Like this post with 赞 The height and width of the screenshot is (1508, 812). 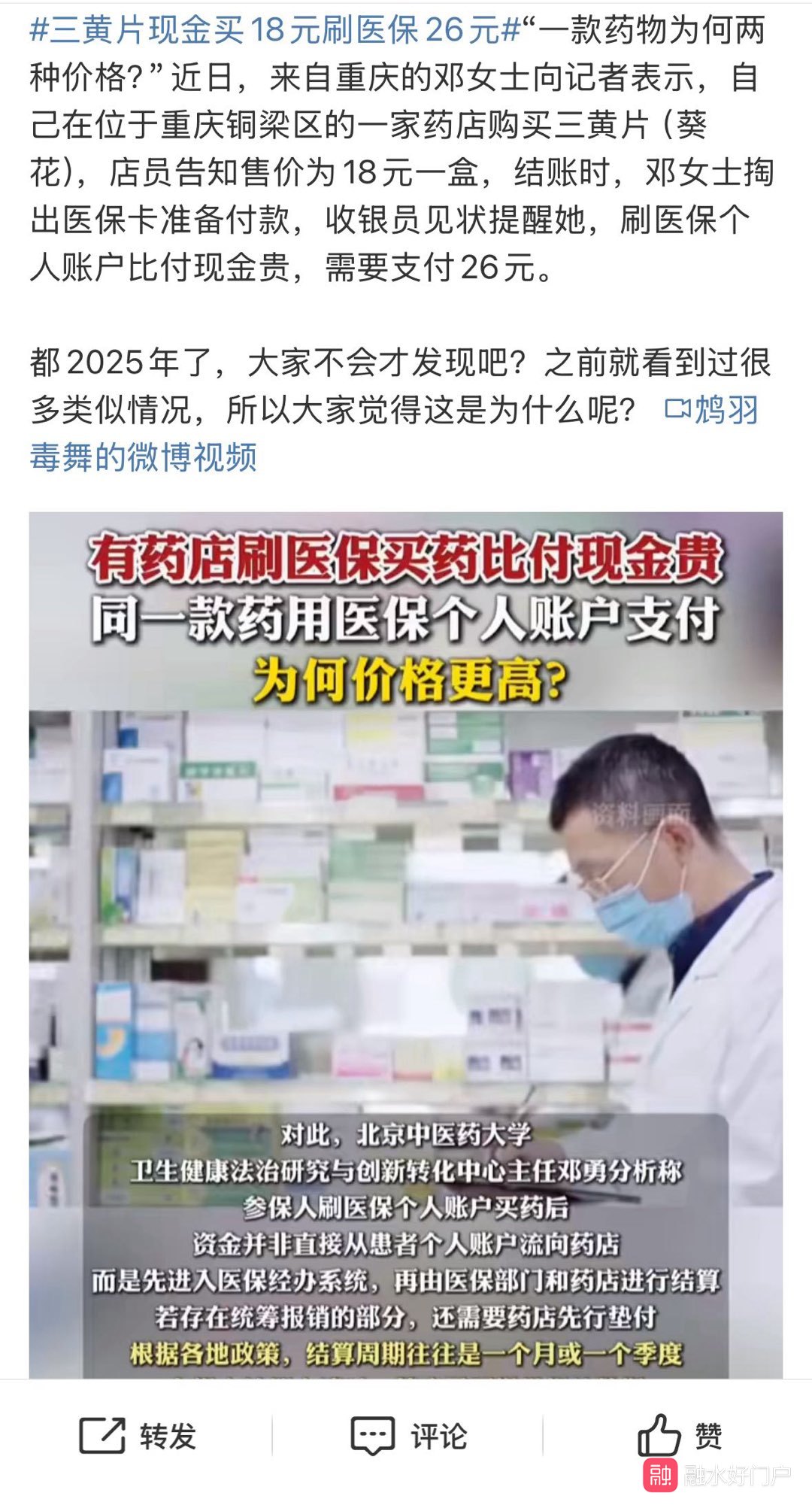click(680, 1436)
